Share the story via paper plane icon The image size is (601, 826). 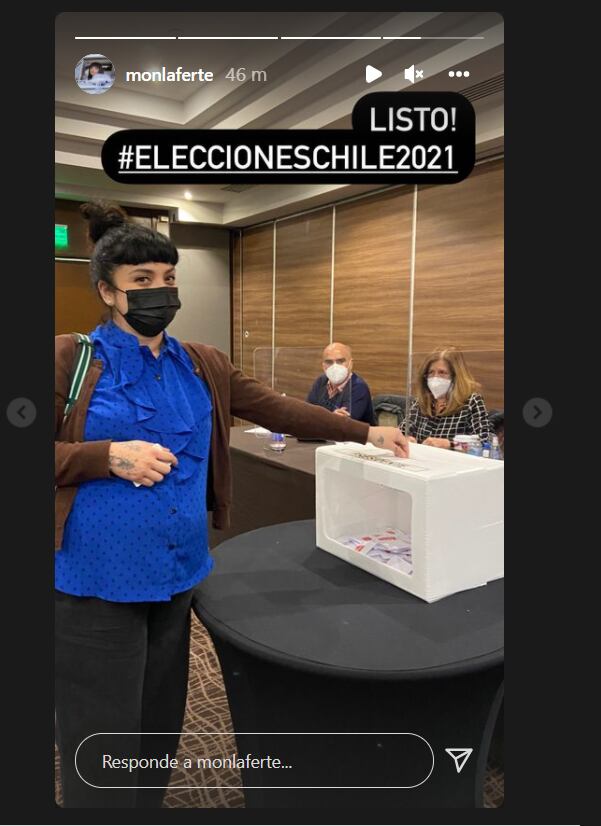point(458,760)
